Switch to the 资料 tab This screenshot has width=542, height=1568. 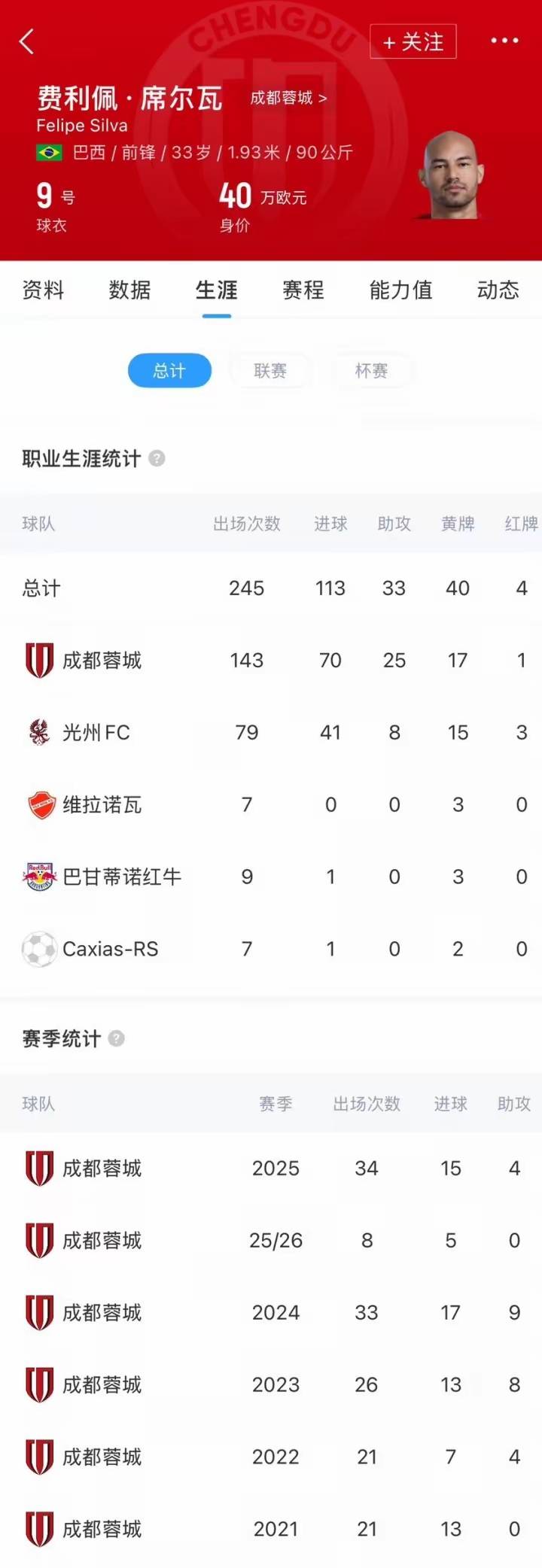tap(43, 290)
